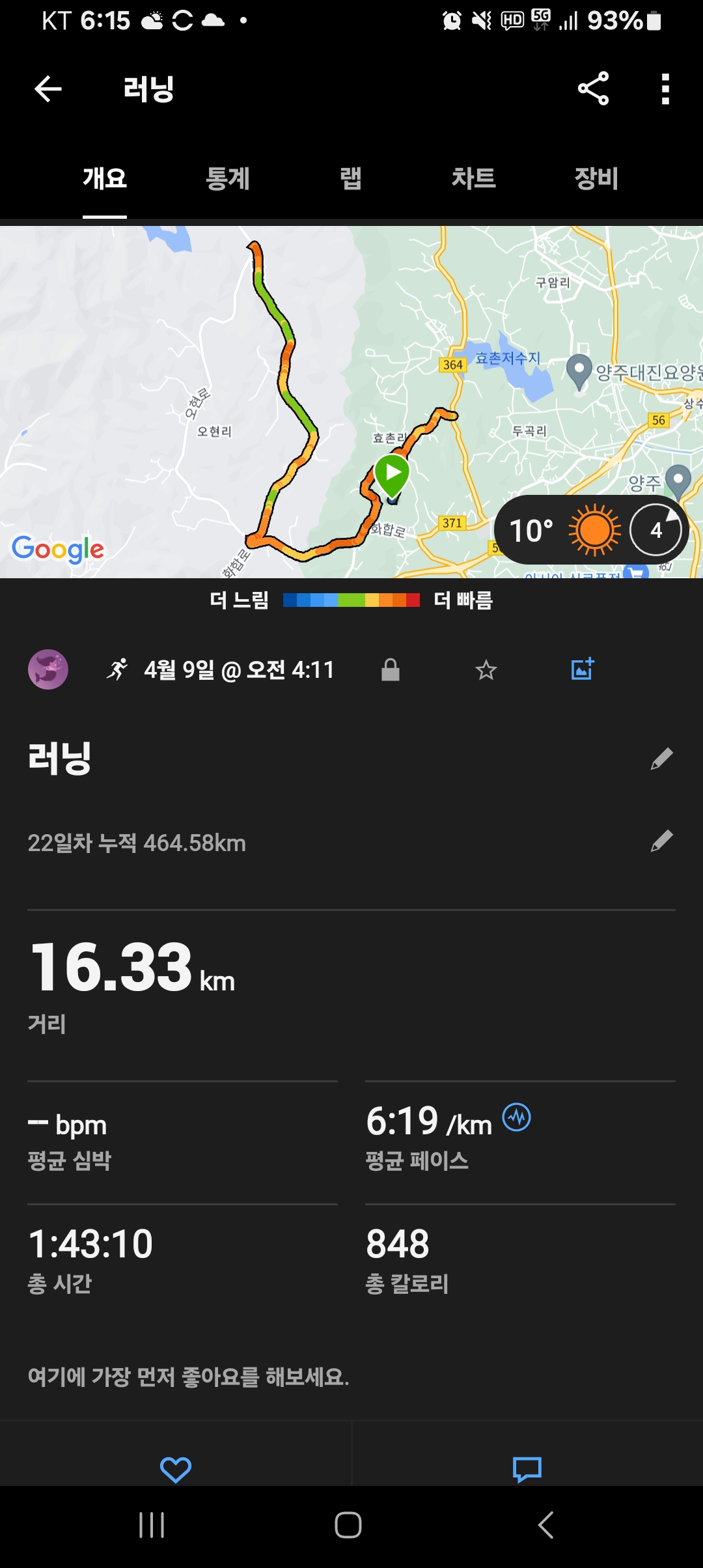Add a photo to this activity
703x1568 pixels.
583,669
